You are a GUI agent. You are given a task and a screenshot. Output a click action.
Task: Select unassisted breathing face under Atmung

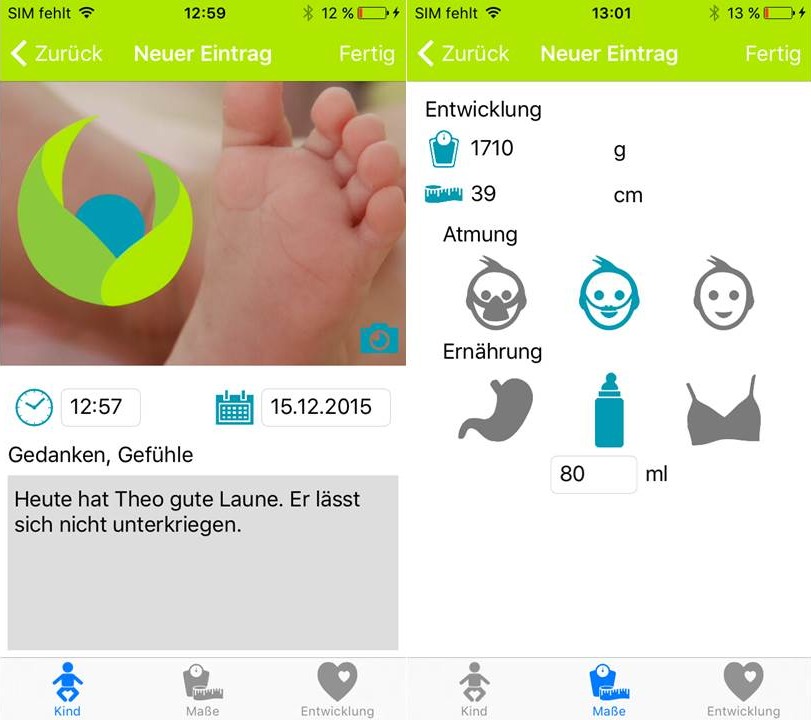723,294
